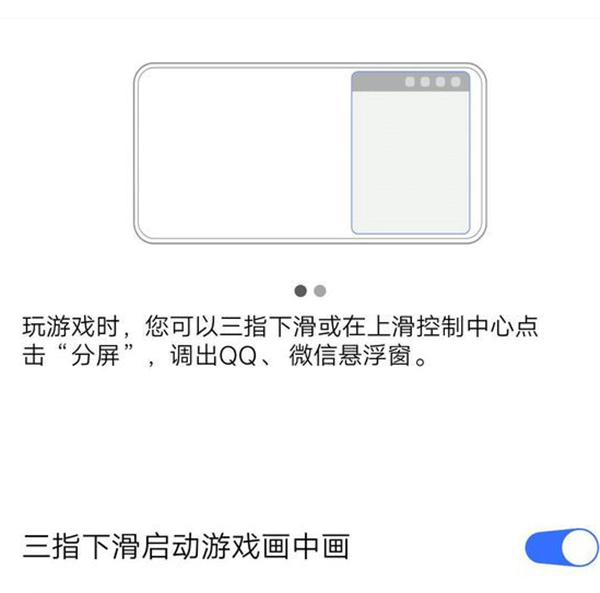600x593 pixels.
Task: Disable 三指下滑启动游戏画中画 switch
Action: pyautogui.click(x=560, y=548)
